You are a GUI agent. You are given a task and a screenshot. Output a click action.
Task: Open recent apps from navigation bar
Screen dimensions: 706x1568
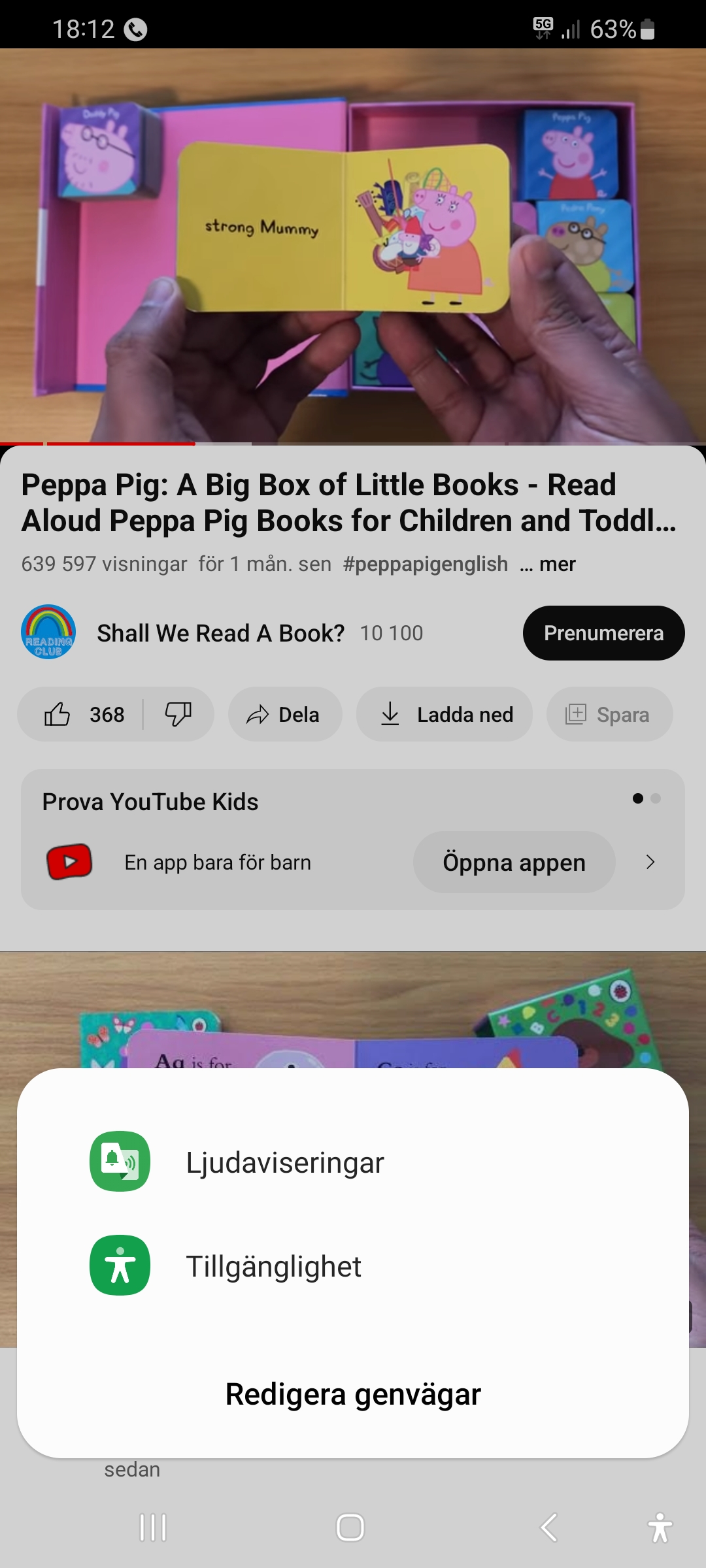[x=153, y=1527]
